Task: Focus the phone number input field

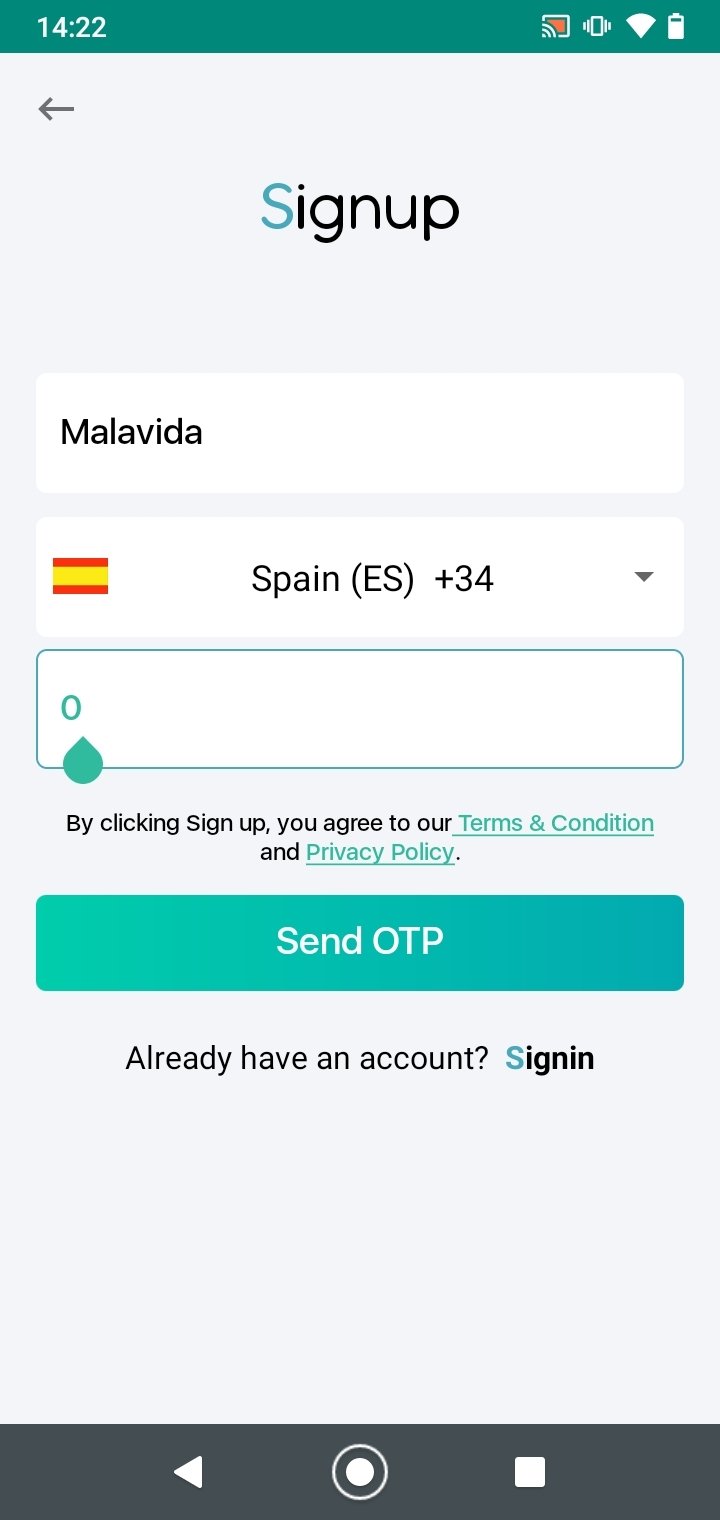Action: 360,709
